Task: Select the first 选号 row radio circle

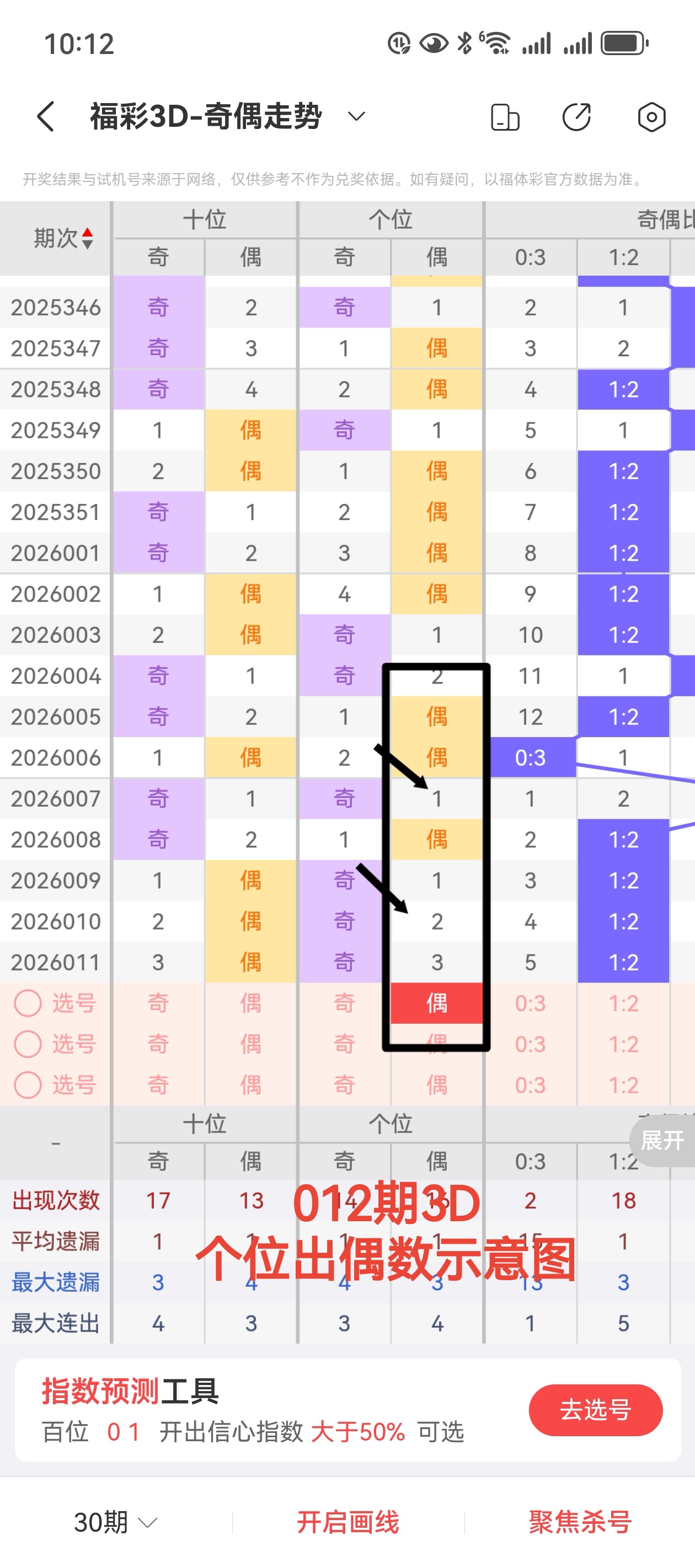Action: point(28,1002)
